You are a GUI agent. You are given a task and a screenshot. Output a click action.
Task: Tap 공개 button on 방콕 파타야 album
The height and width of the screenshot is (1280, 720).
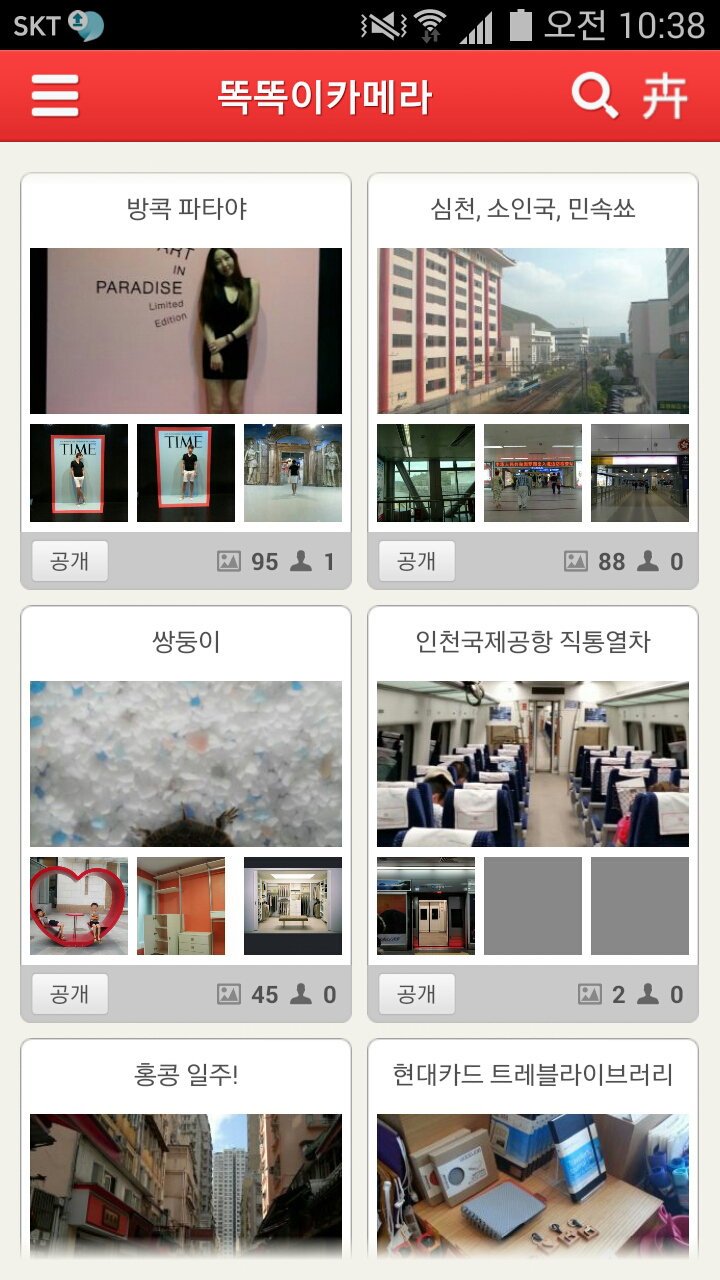70,561
